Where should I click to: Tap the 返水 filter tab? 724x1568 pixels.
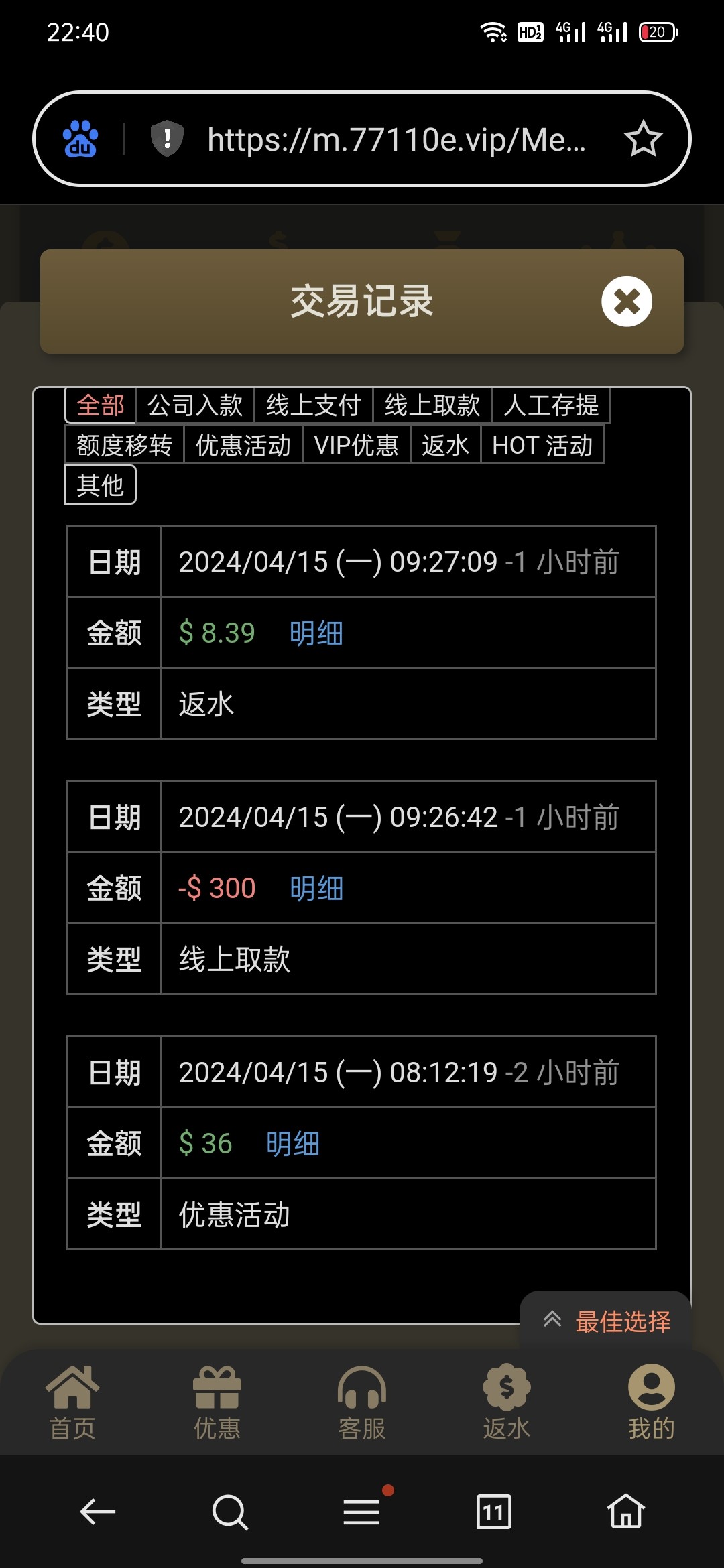pyautogui.click(x=445, y=445)
